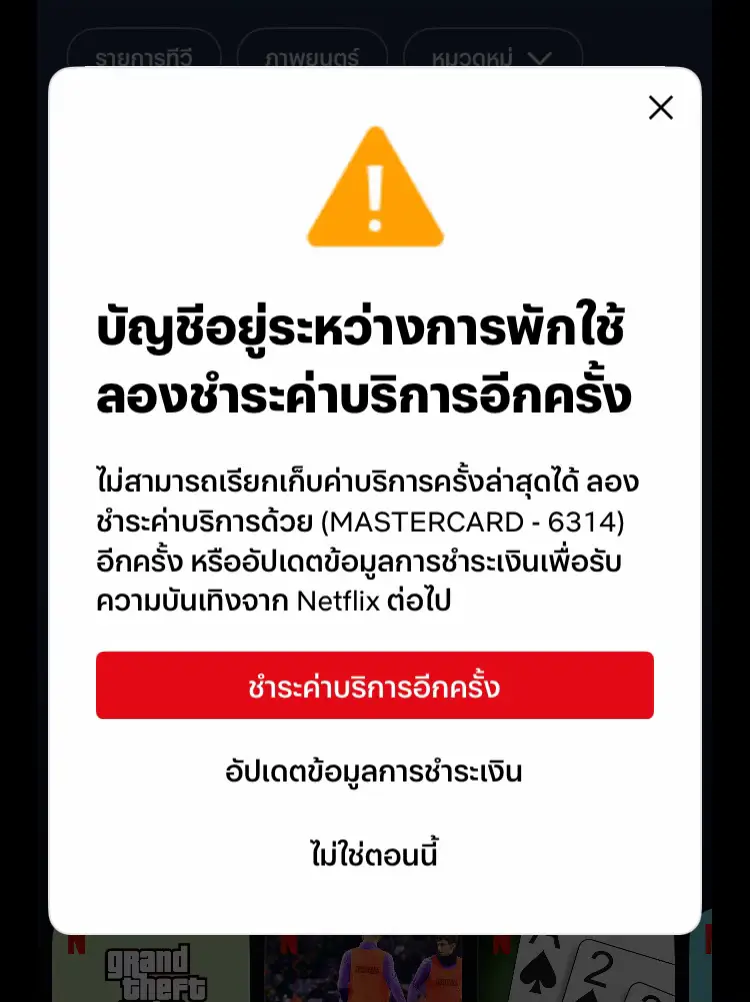Click the X icon in the dialog corner
The width and height of the screenshot is (750, 1002).
[661, 108]
